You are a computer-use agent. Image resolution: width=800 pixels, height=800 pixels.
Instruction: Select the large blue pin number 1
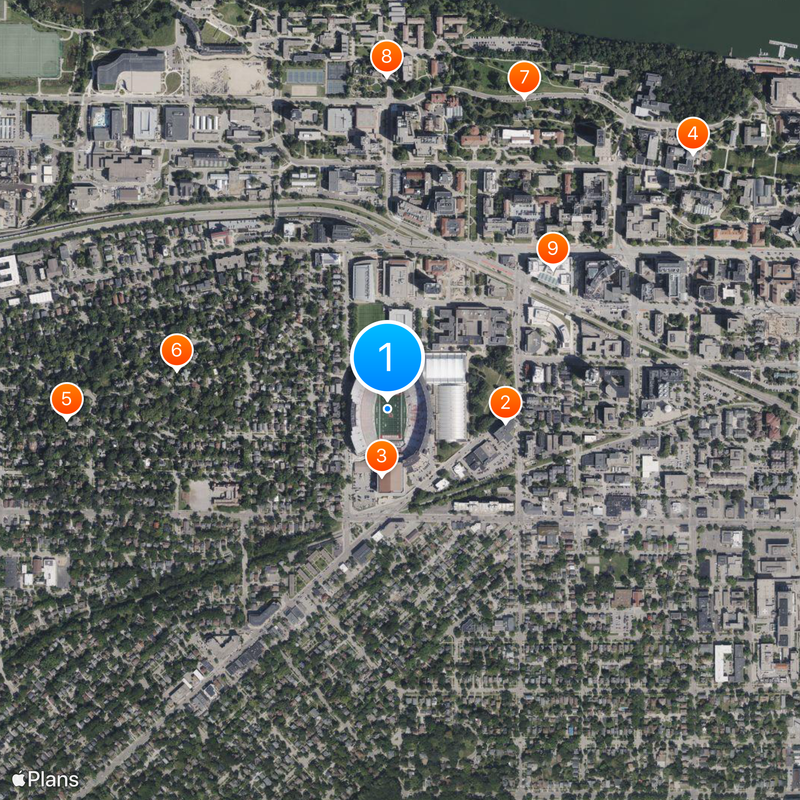[x=387, y=358]
